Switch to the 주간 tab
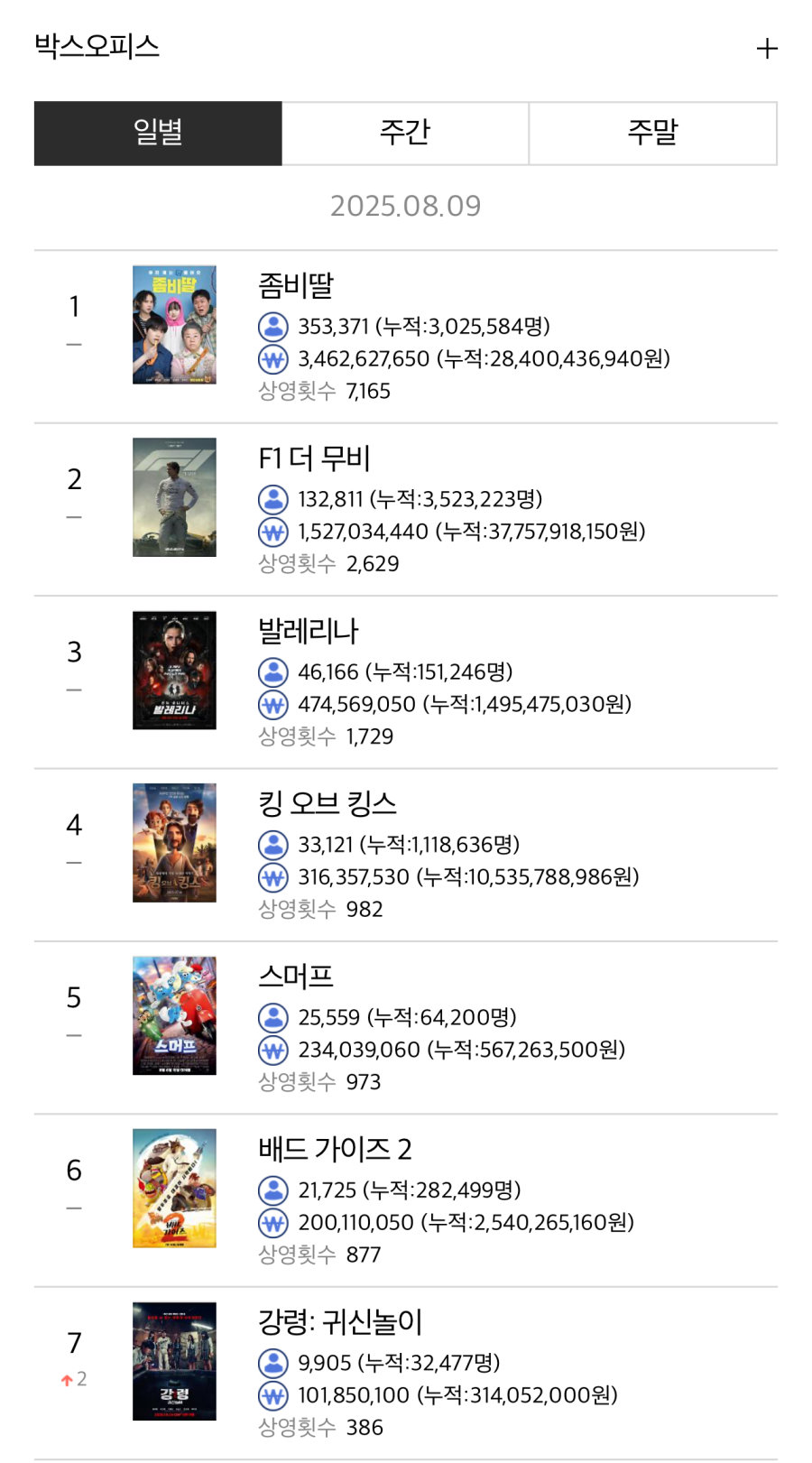The height and width of the screenshot is (1463, 812). click(x=405, y=134)
